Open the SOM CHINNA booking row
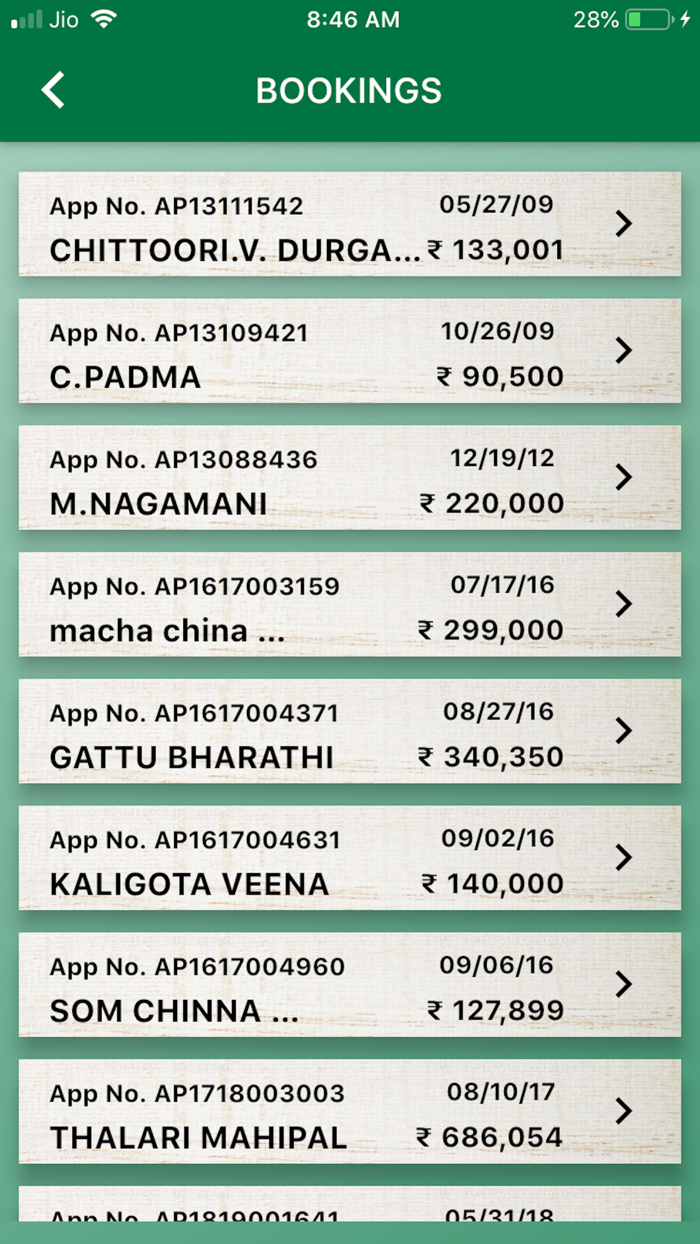The width and height of the screenshot is (700, 1244). [349, 984]
